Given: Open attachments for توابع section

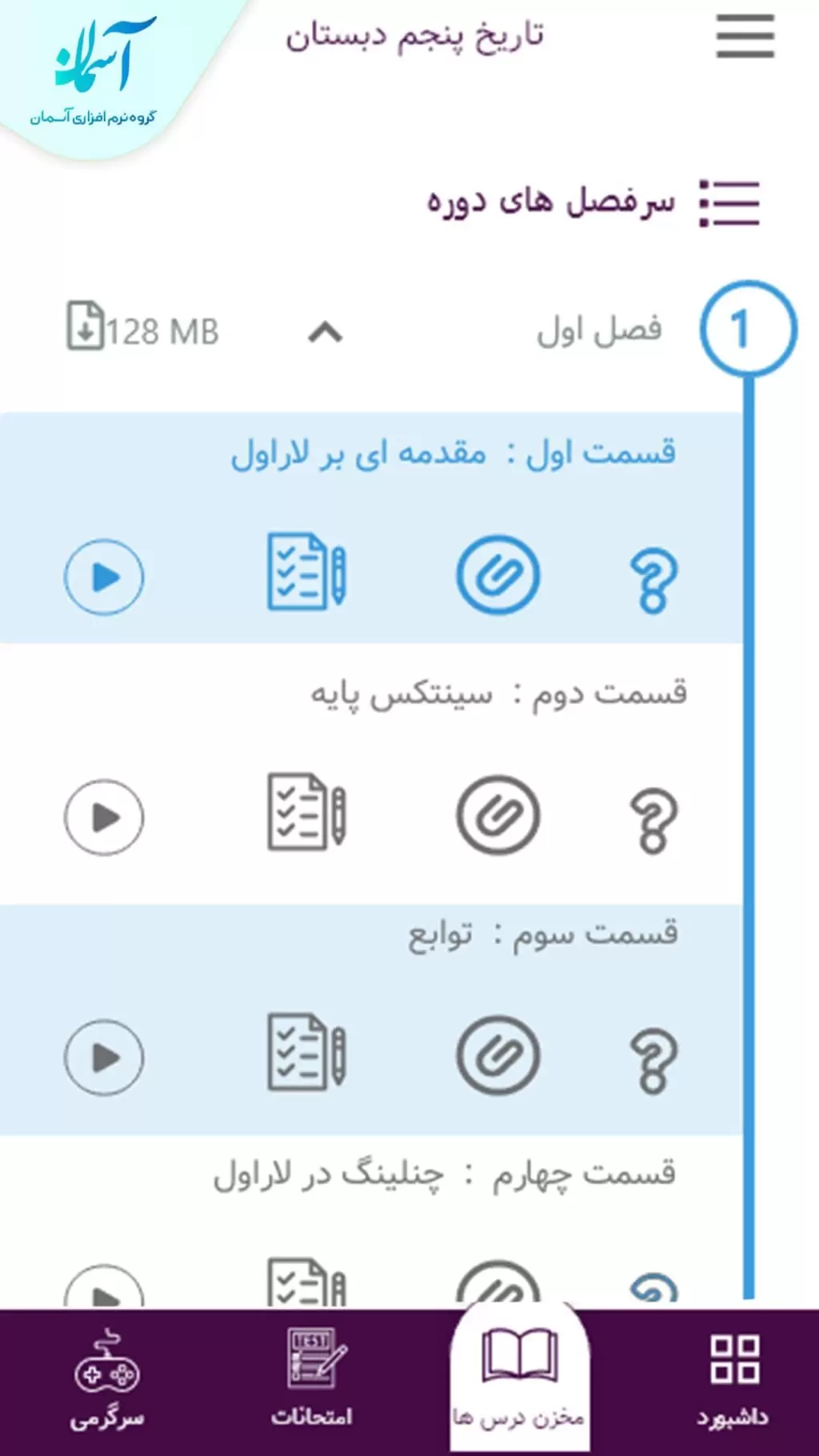Looking at the screenshot, I should [x=497, y=1056].
